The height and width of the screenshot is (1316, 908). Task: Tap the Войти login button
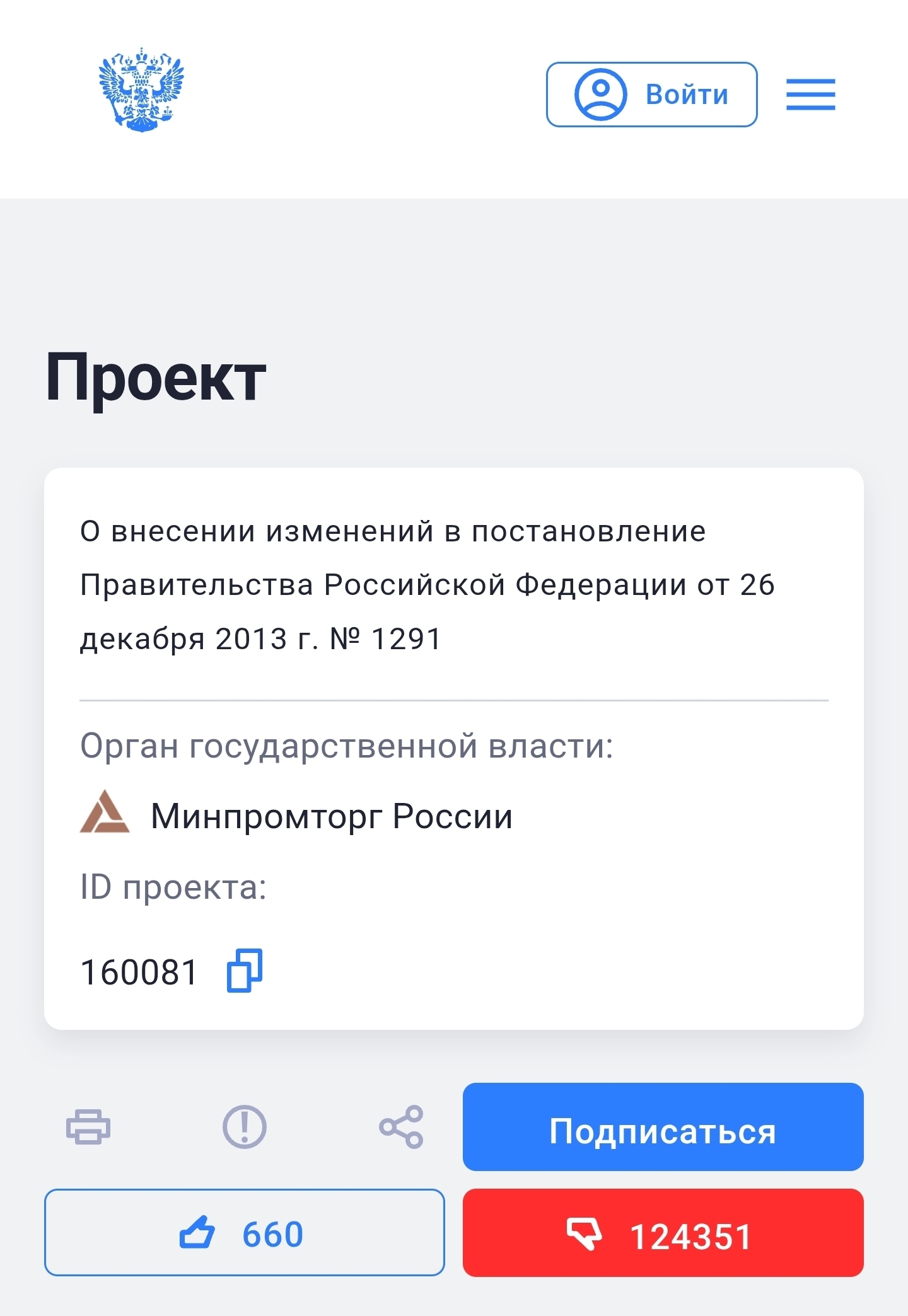[x=651, y=95]
